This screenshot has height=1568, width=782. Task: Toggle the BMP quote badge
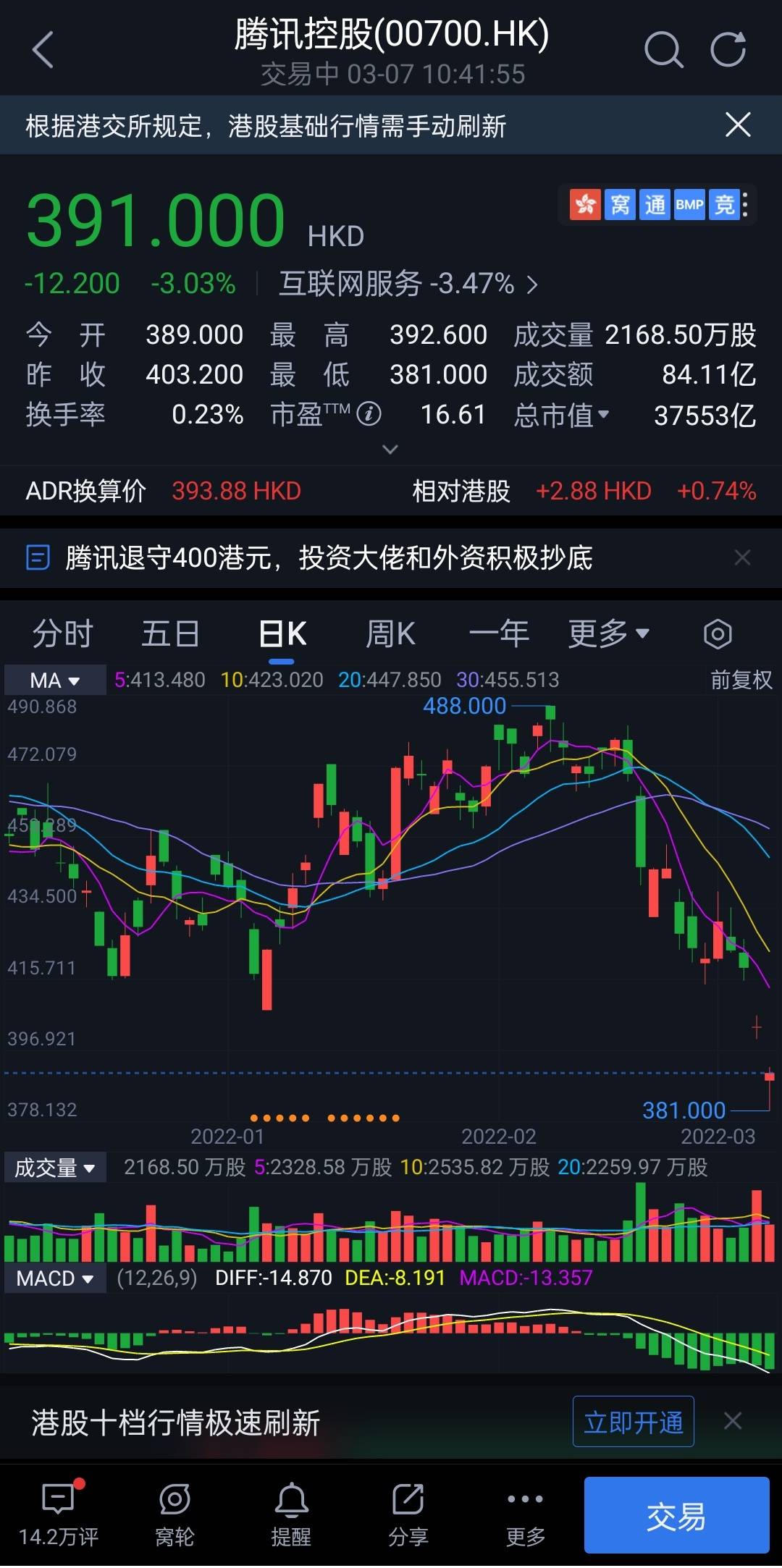coord(688,205)
